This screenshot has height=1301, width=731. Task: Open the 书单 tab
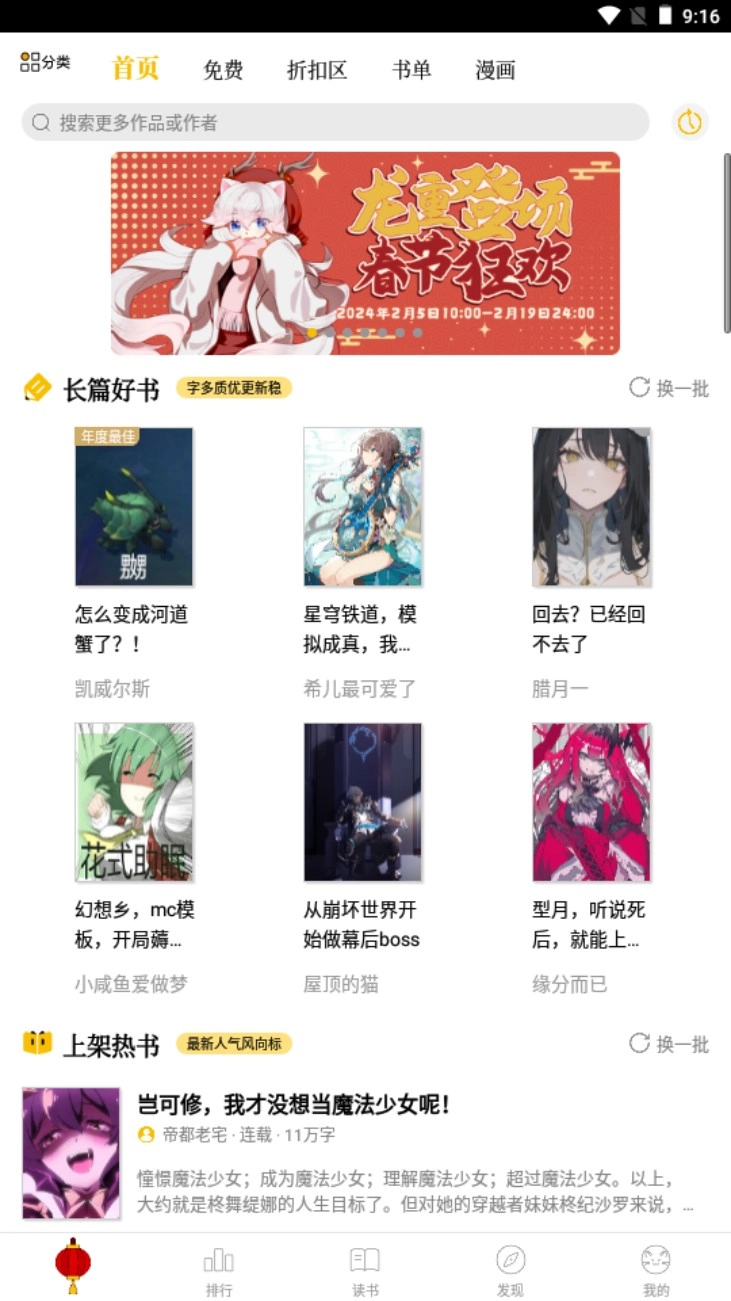click(x=411, y=70)
